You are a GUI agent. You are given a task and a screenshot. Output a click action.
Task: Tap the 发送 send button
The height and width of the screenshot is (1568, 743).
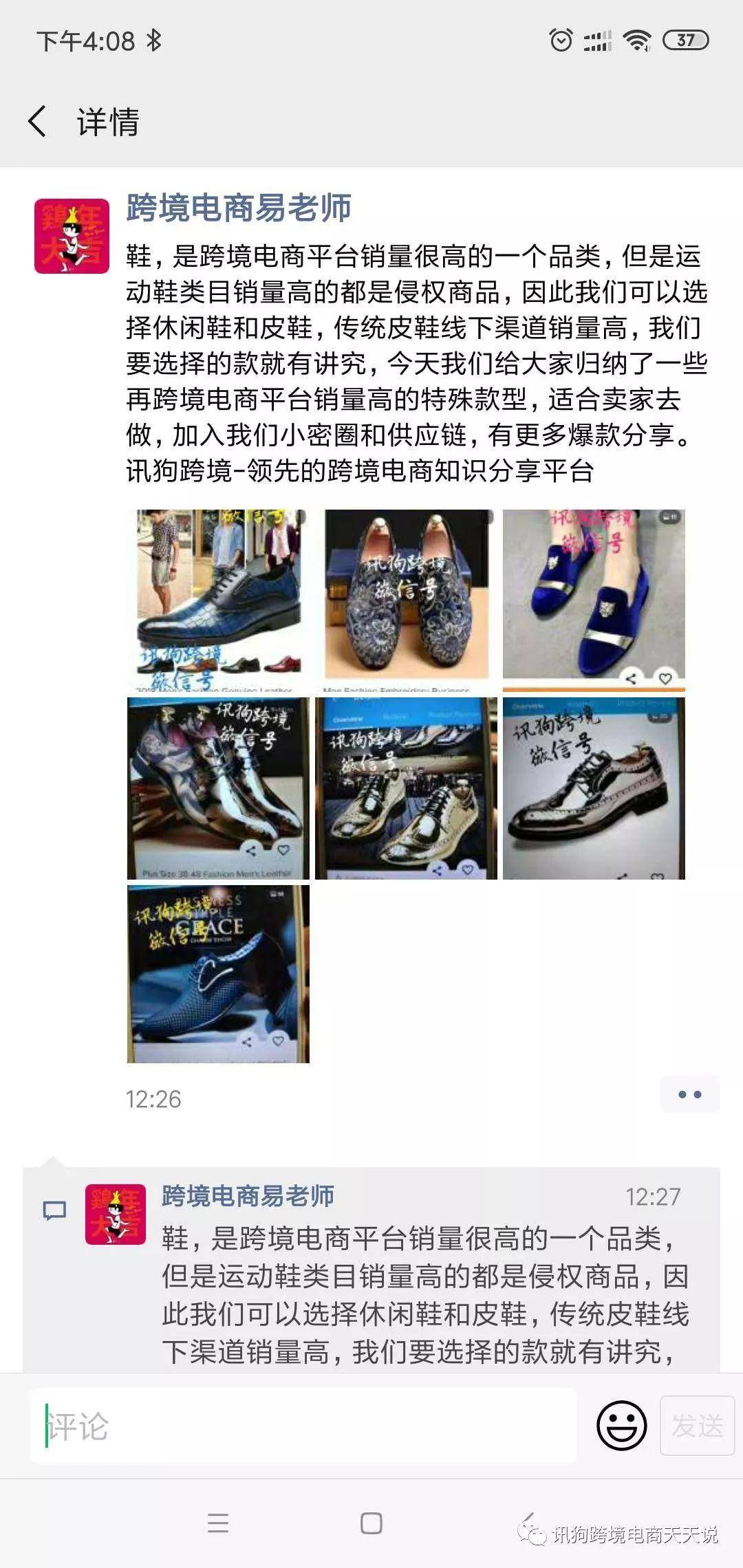coord(697,1426)
